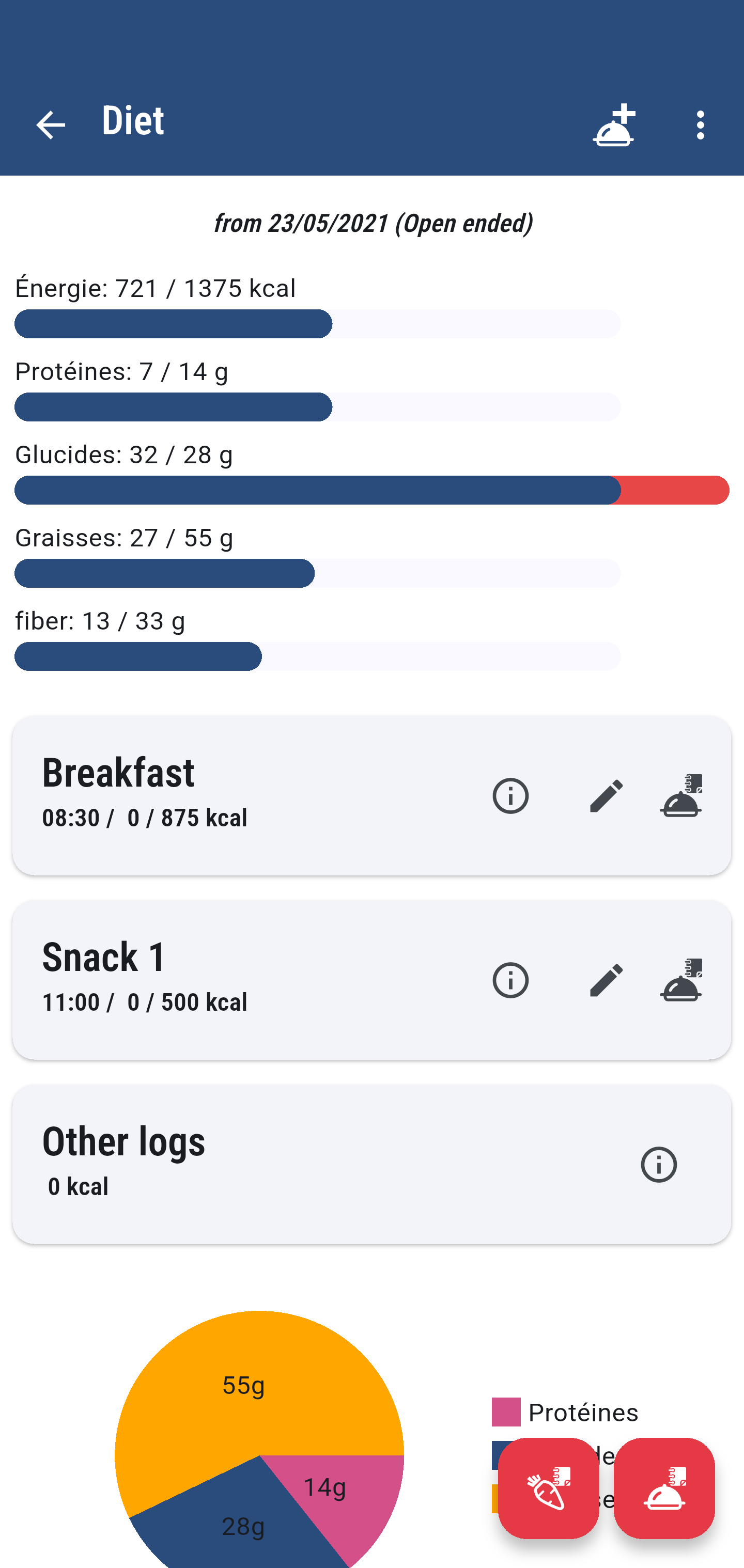Log an ingredient with the carrot button
The height and width of the screenshot is (1568, 744).
(x=548, y=1487)
